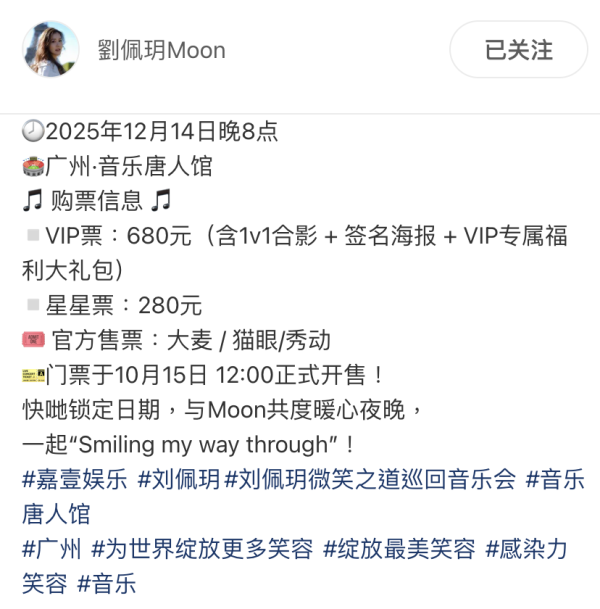The height and width of the screenshot is (609, 600).
Task: Open the username 劉佩玥Moon
Action: point(162,50)
